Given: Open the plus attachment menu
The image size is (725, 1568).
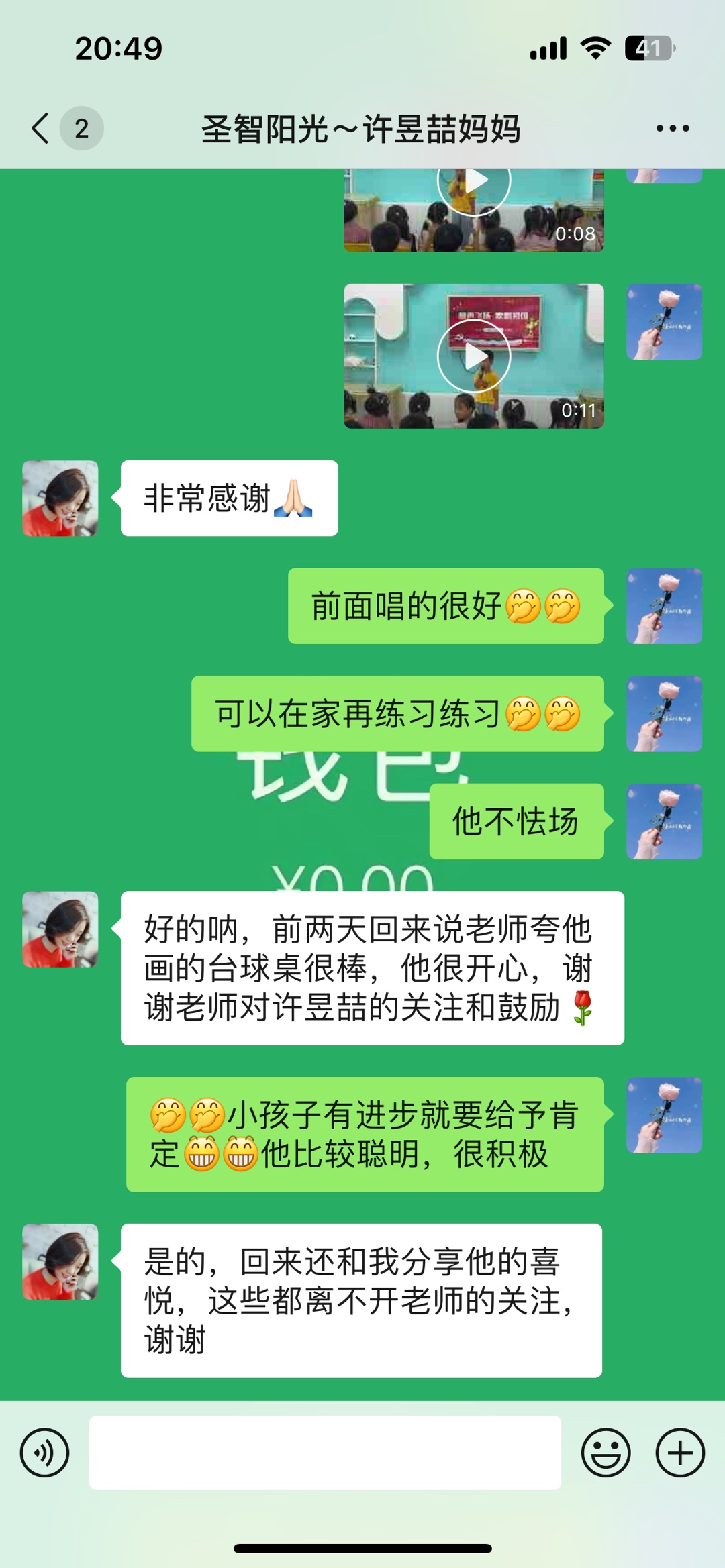Looking at the screenshot, I should (679, 1453).
